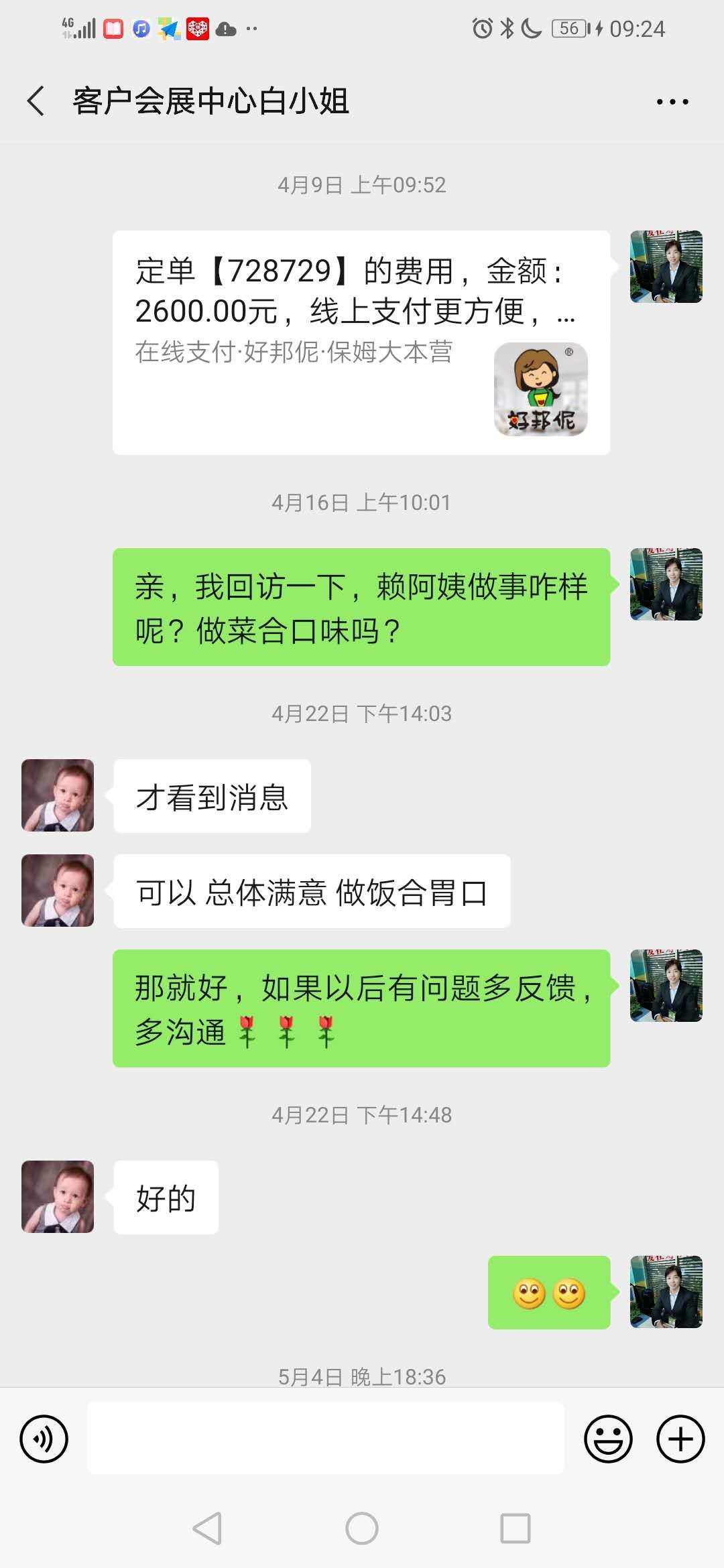The image size is (724, 1568).
Task: Tap the message text field
Action: click(326, 1439)
